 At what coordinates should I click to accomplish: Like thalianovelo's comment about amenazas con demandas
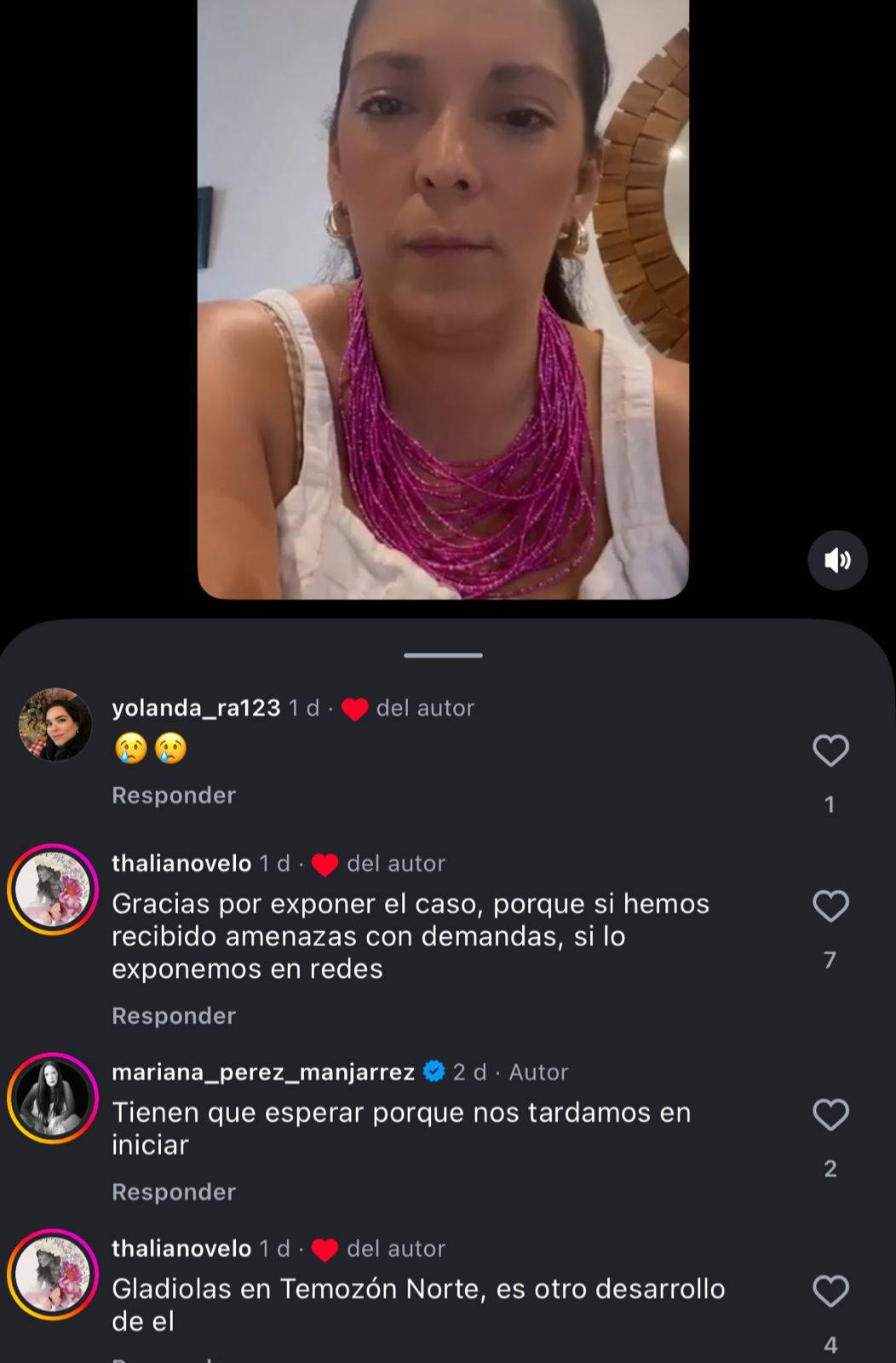[830, 906]
